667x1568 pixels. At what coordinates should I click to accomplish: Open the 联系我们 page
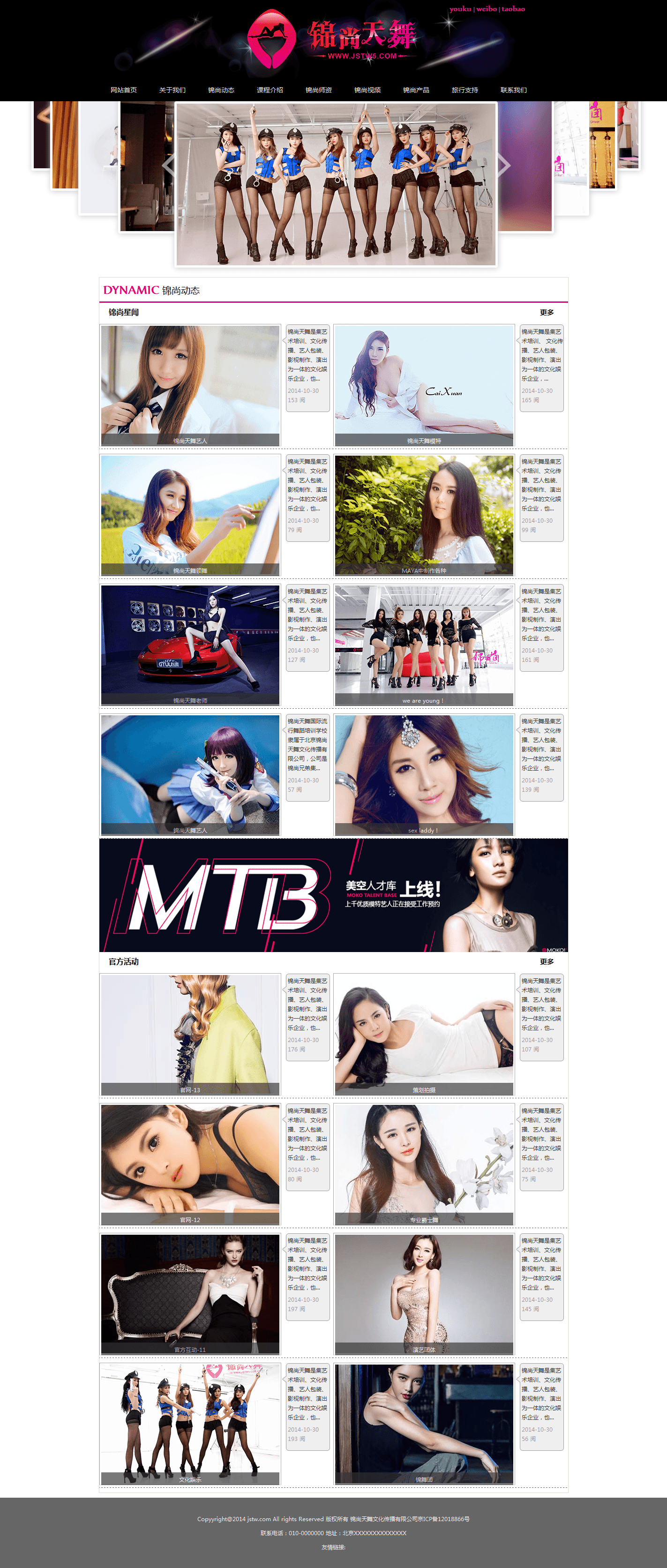[x=514, y=90]
